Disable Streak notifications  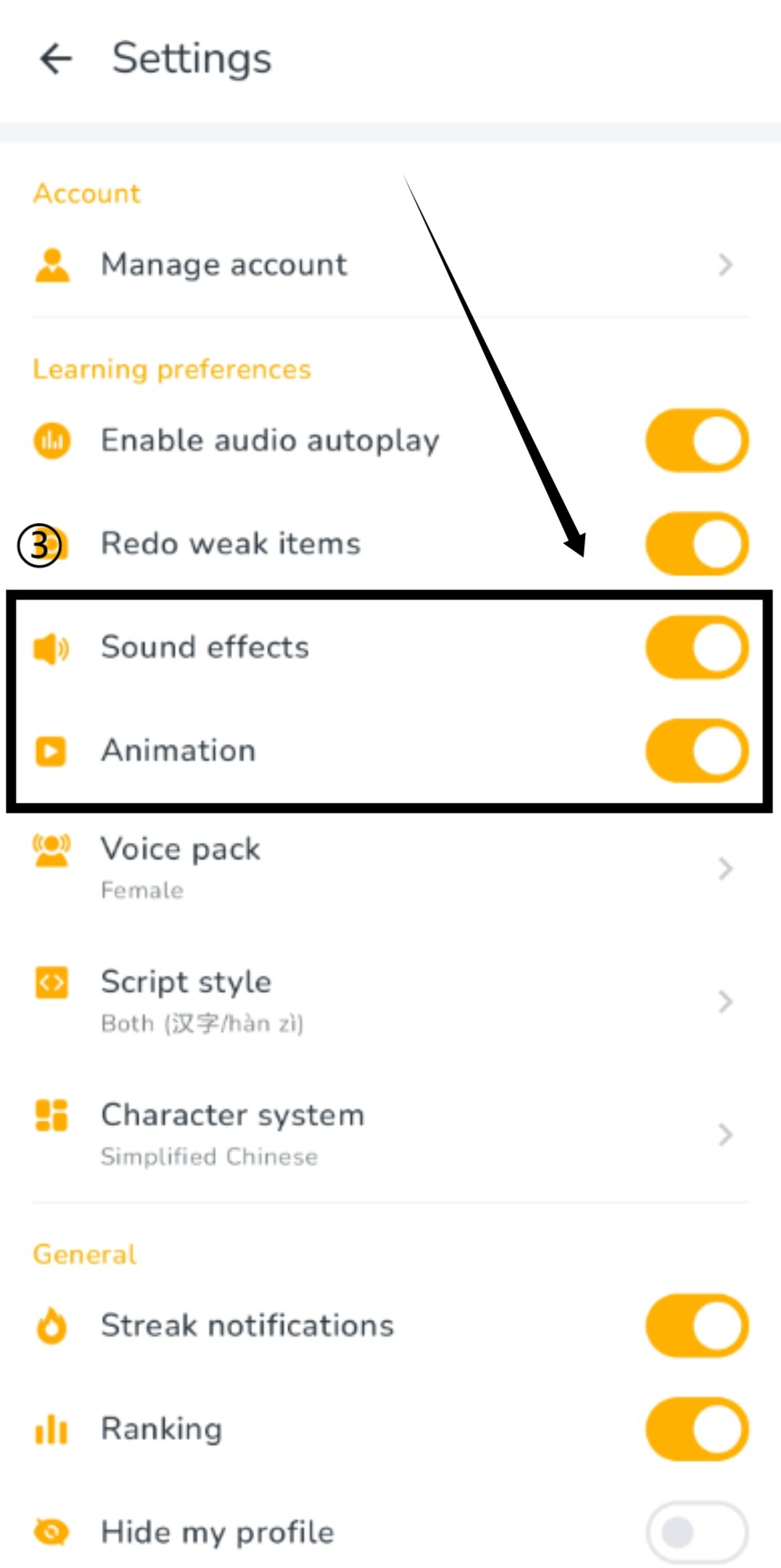tap(697, 1326)
